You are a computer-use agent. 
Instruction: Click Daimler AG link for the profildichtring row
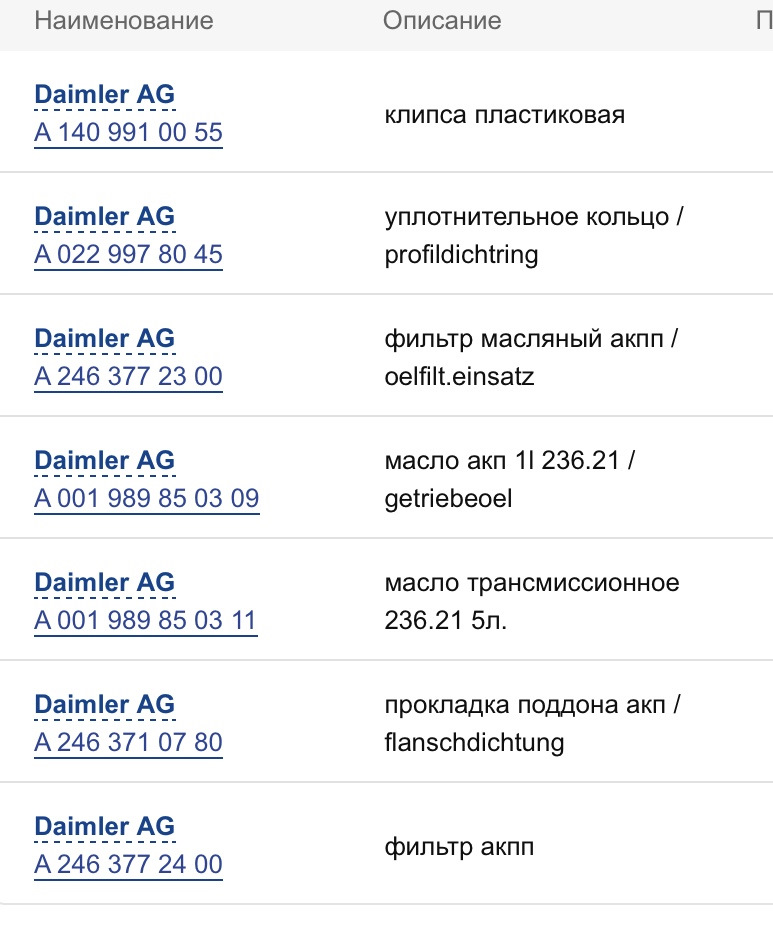(104, 216)
